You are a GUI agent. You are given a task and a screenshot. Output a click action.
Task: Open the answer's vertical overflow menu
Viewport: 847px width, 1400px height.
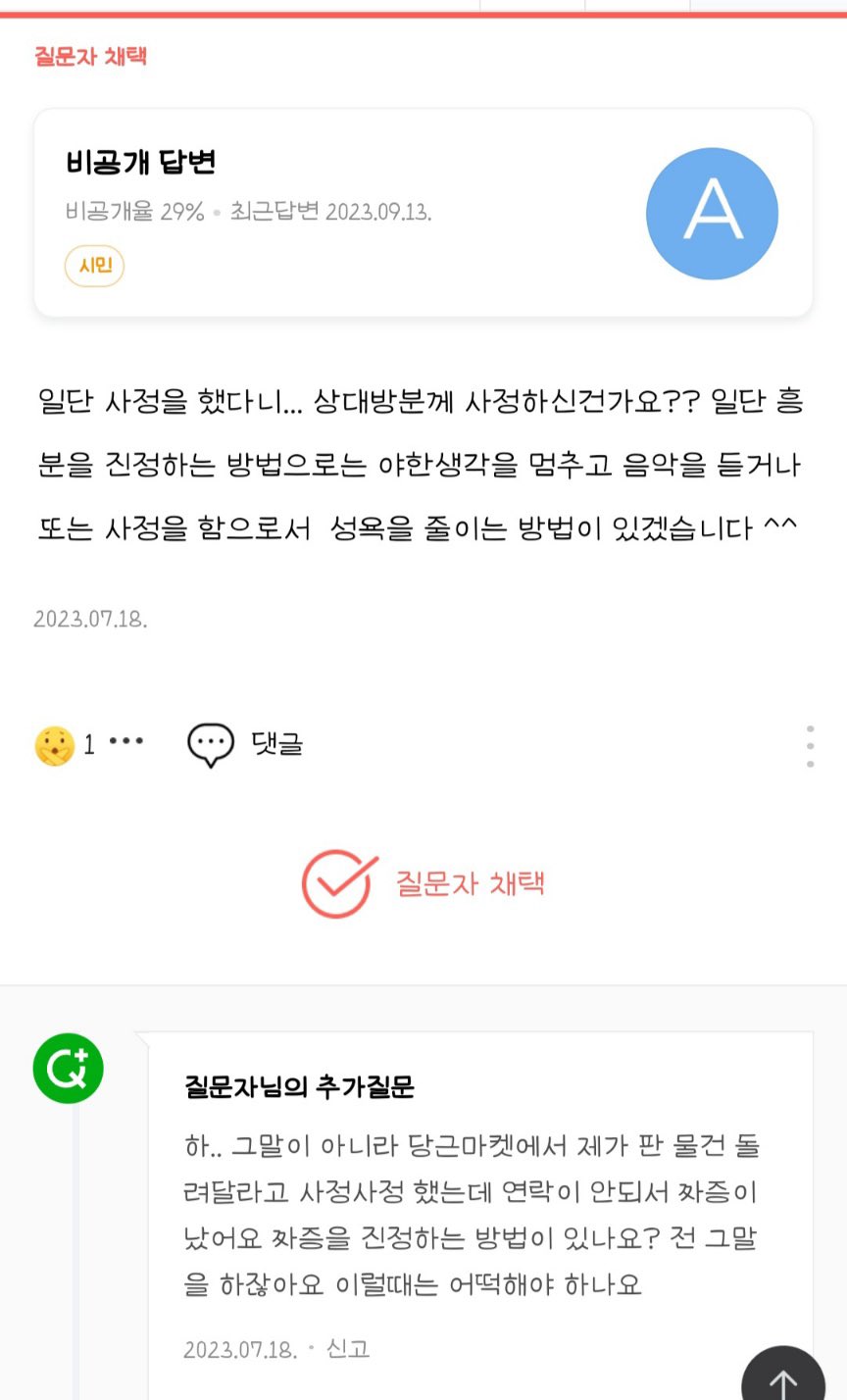tap(810, 746)
